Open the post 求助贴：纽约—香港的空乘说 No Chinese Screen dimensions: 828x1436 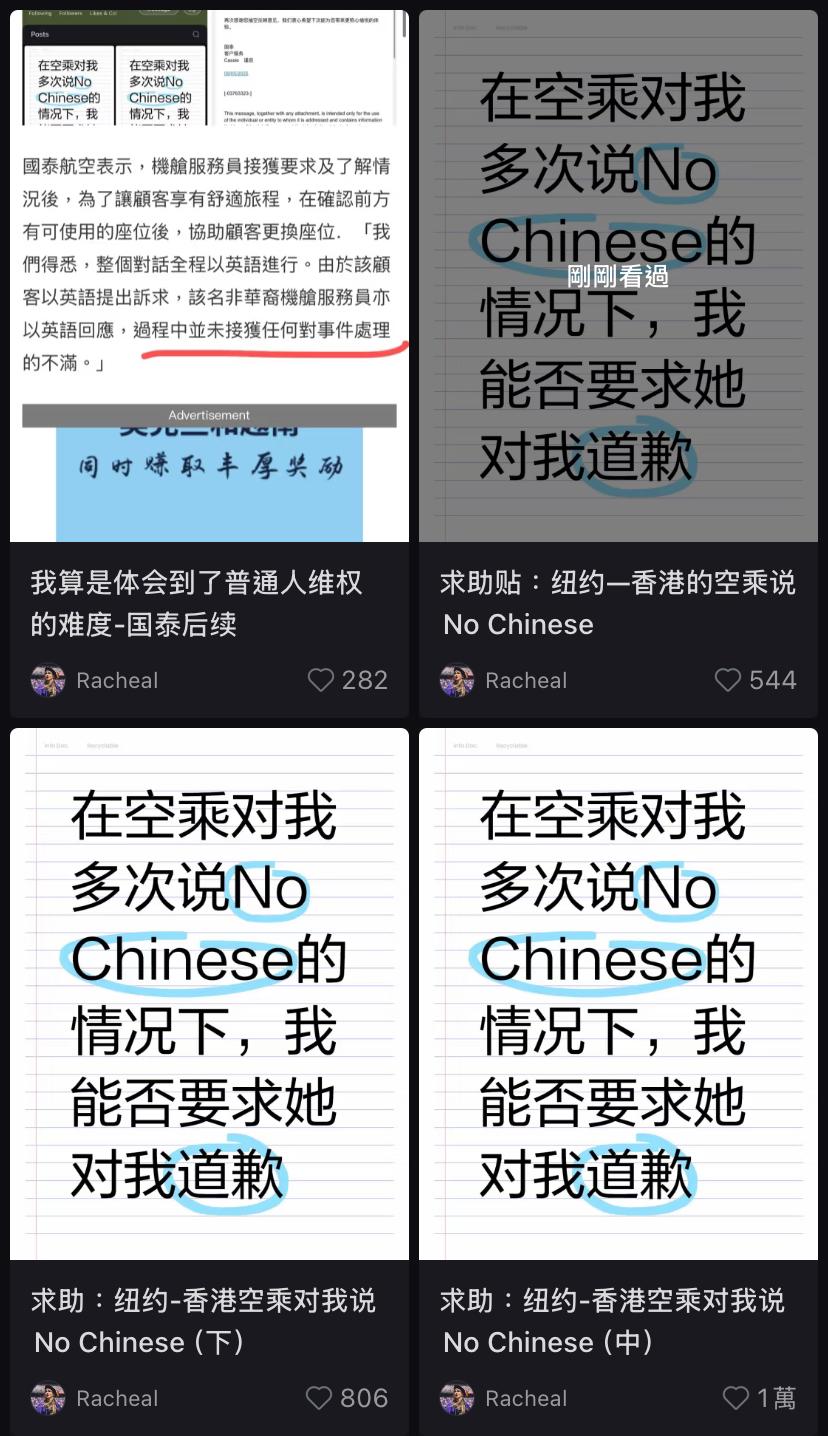tap(617, 603)
